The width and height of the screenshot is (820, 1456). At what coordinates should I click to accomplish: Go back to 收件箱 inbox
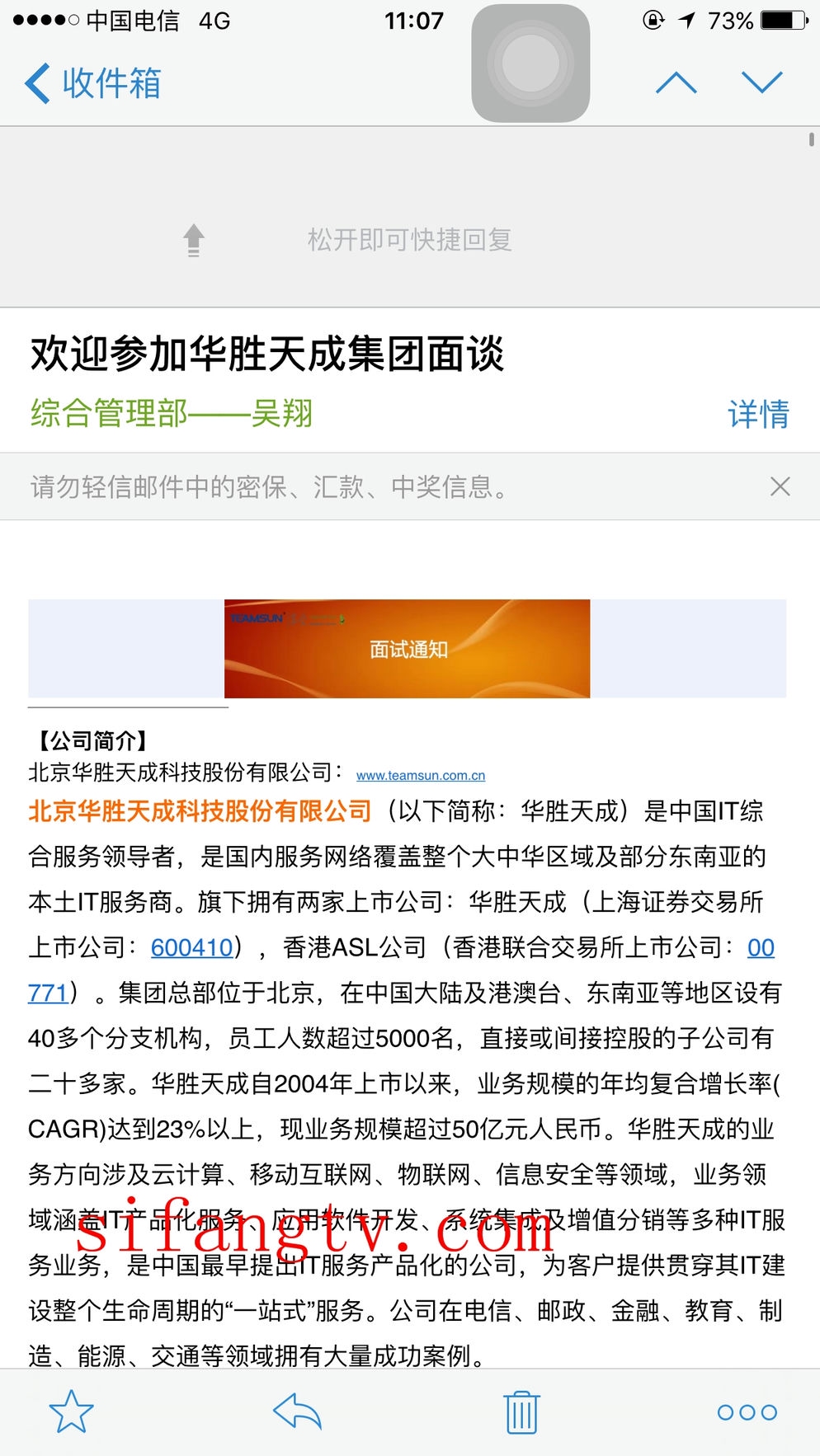pos(92,83)
